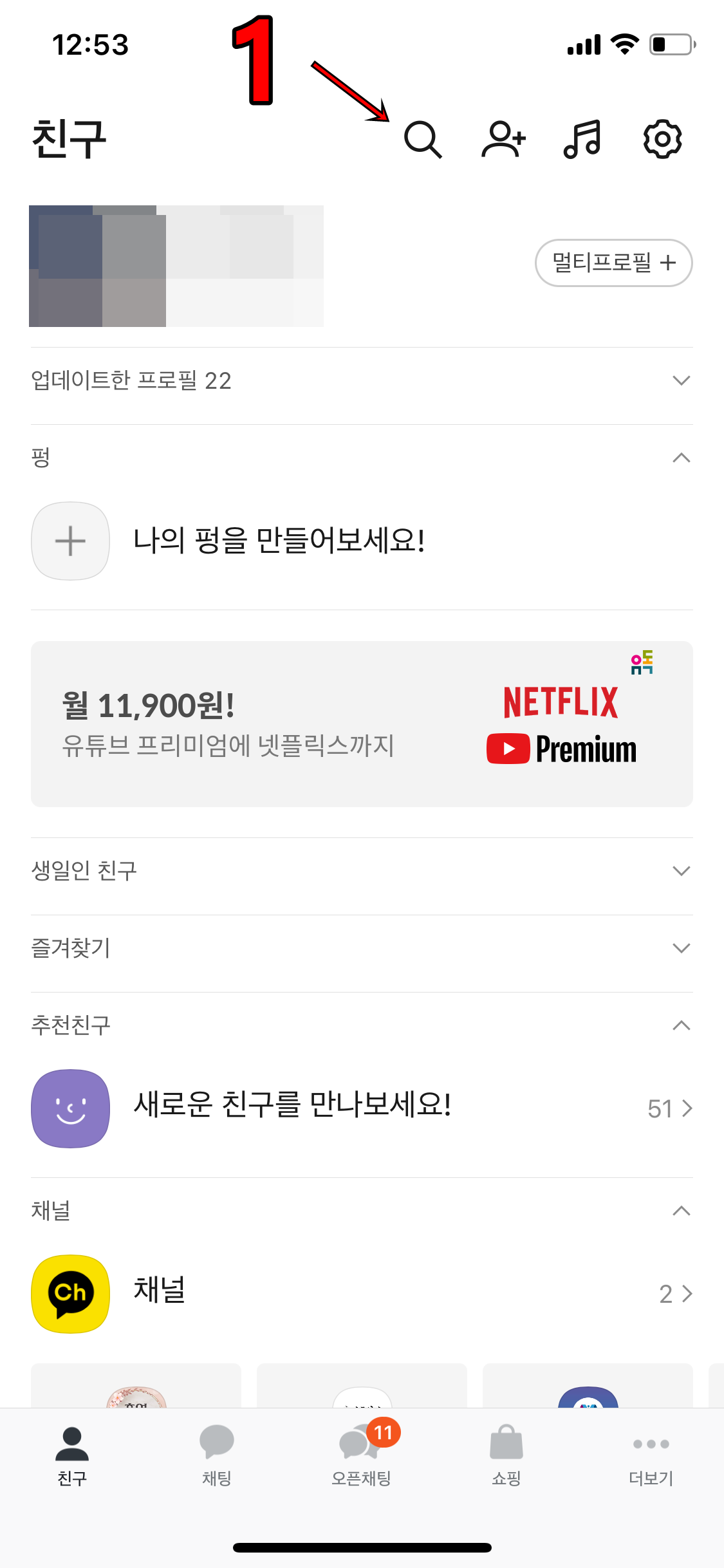
Task: Tap the 멀티프로필 + button
Action: (x=613, y=263)
